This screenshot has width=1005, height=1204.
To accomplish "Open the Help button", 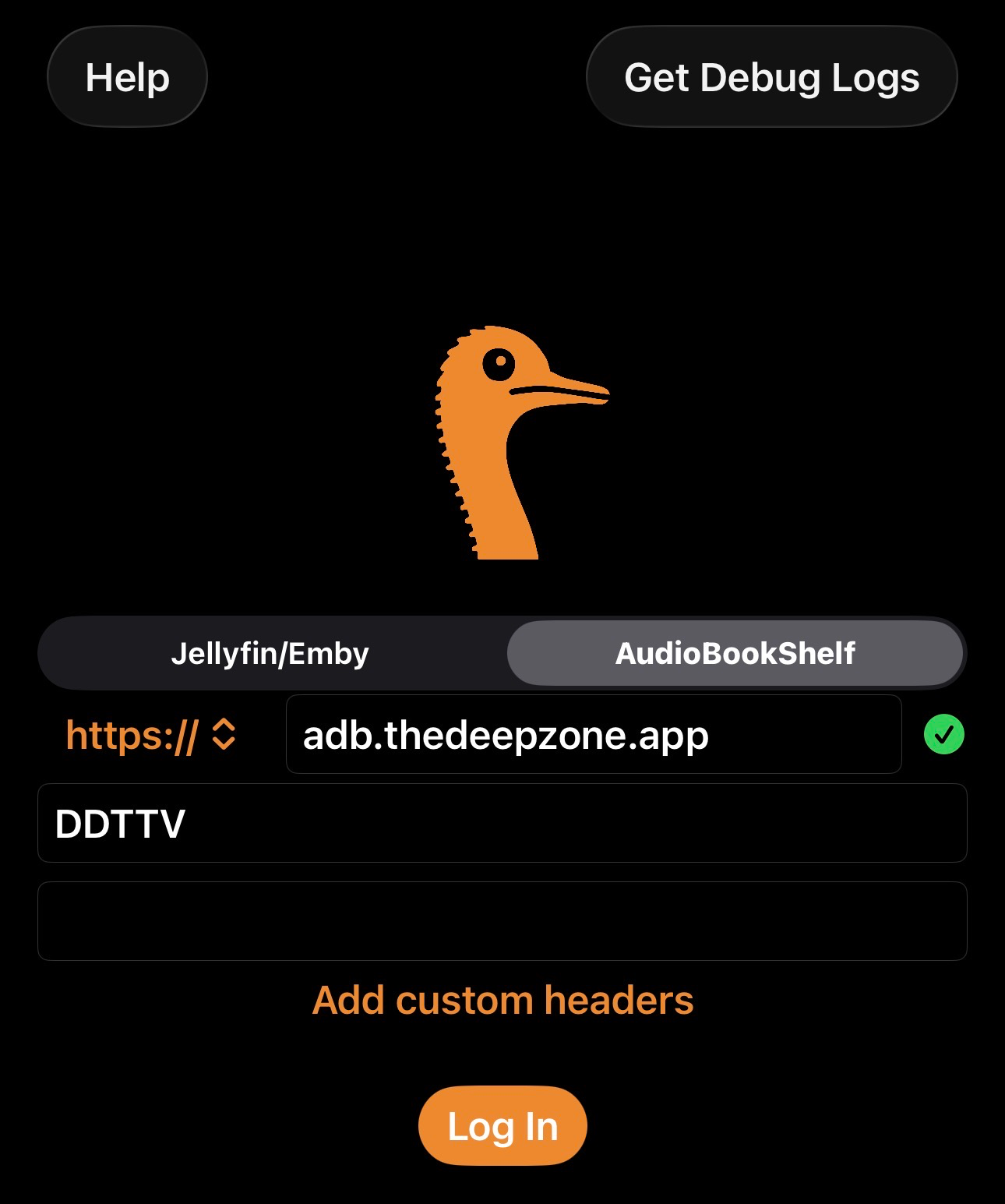I will 127,77.
